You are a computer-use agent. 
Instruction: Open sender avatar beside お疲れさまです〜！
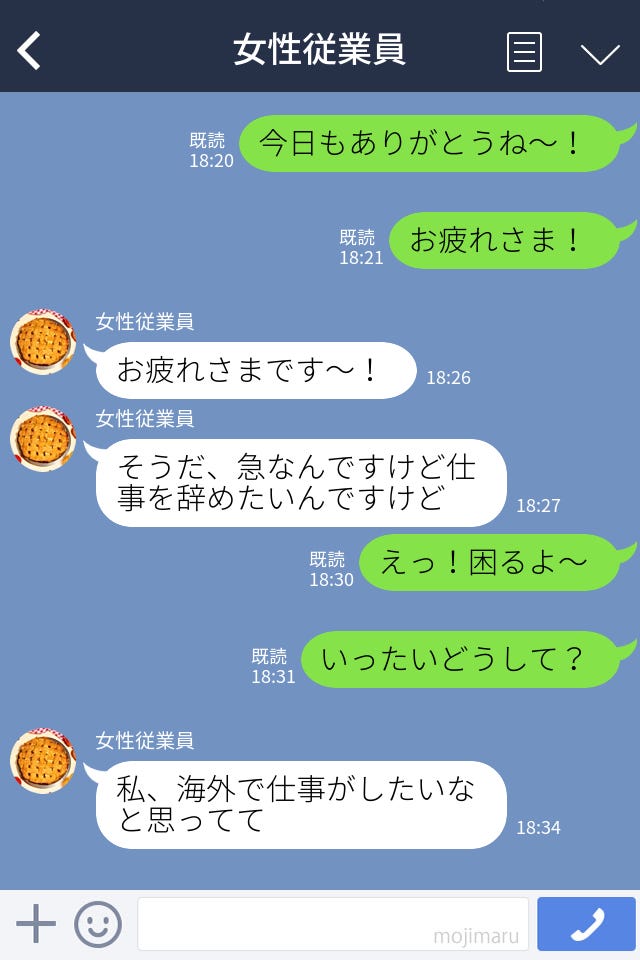(43, 343)
